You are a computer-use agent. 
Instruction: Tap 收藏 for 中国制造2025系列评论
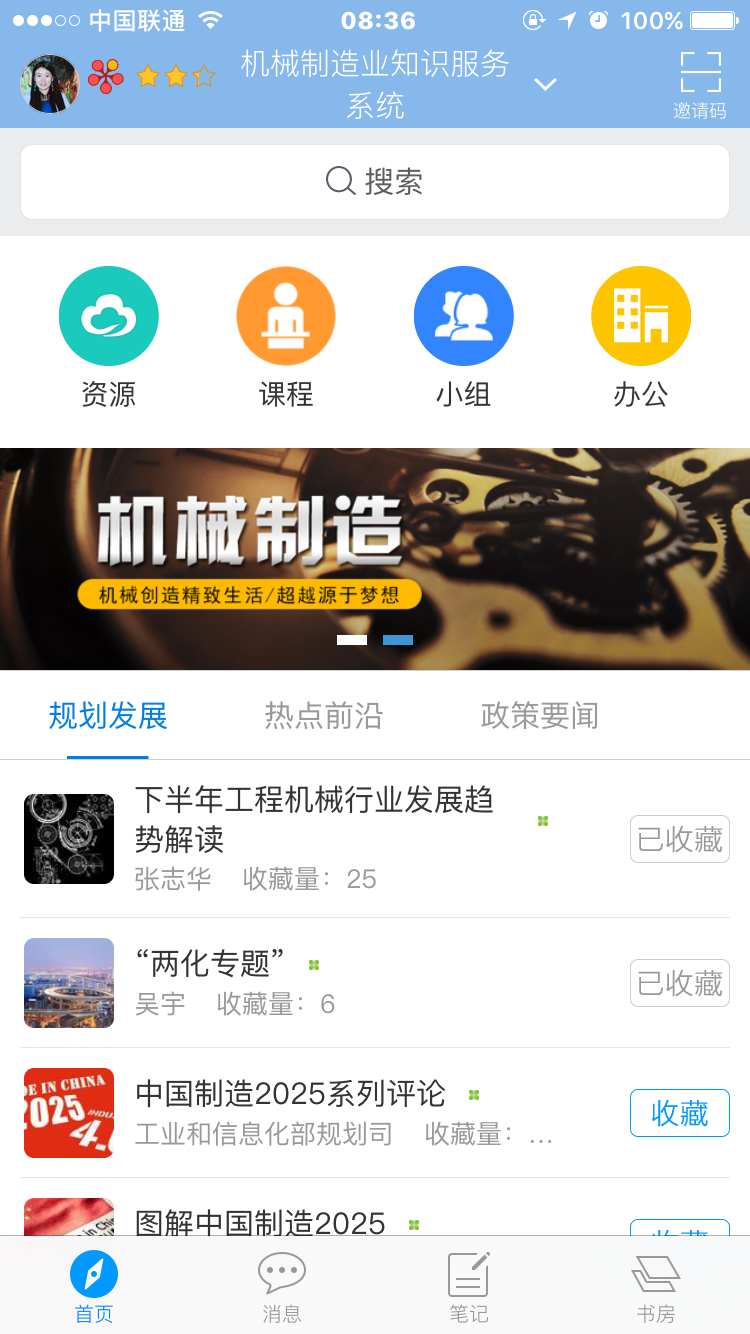coord(680,1113)
